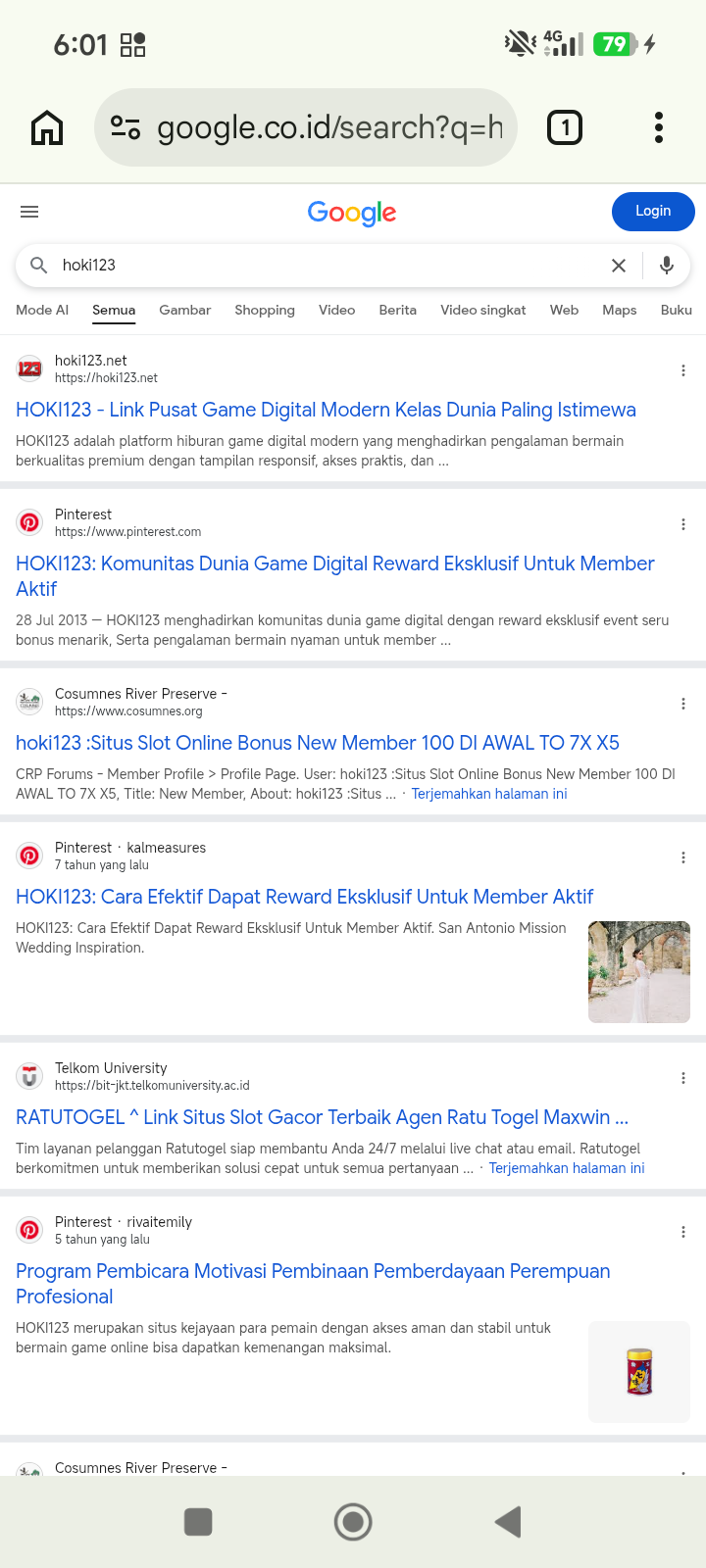
Task: Open the browser overflow menu
Action: (x=659, y=127)
